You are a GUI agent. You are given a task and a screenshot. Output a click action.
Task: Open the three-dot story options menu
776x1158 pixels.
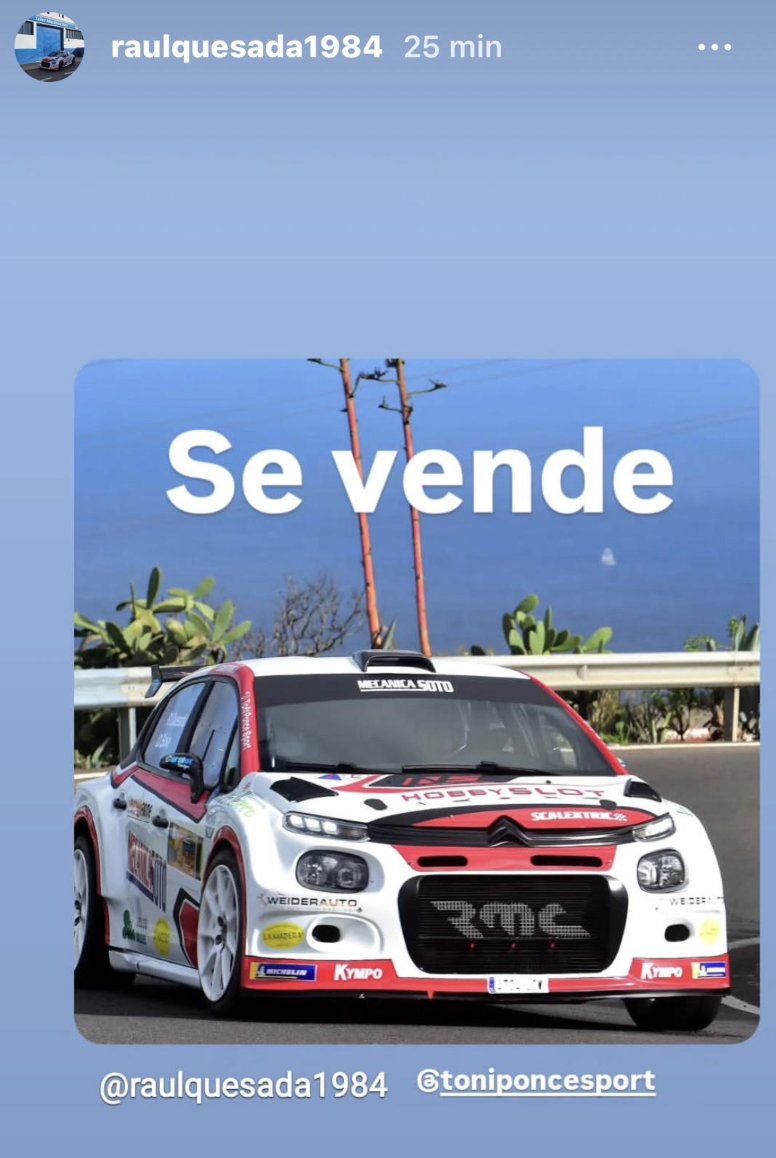click(714, 47)
